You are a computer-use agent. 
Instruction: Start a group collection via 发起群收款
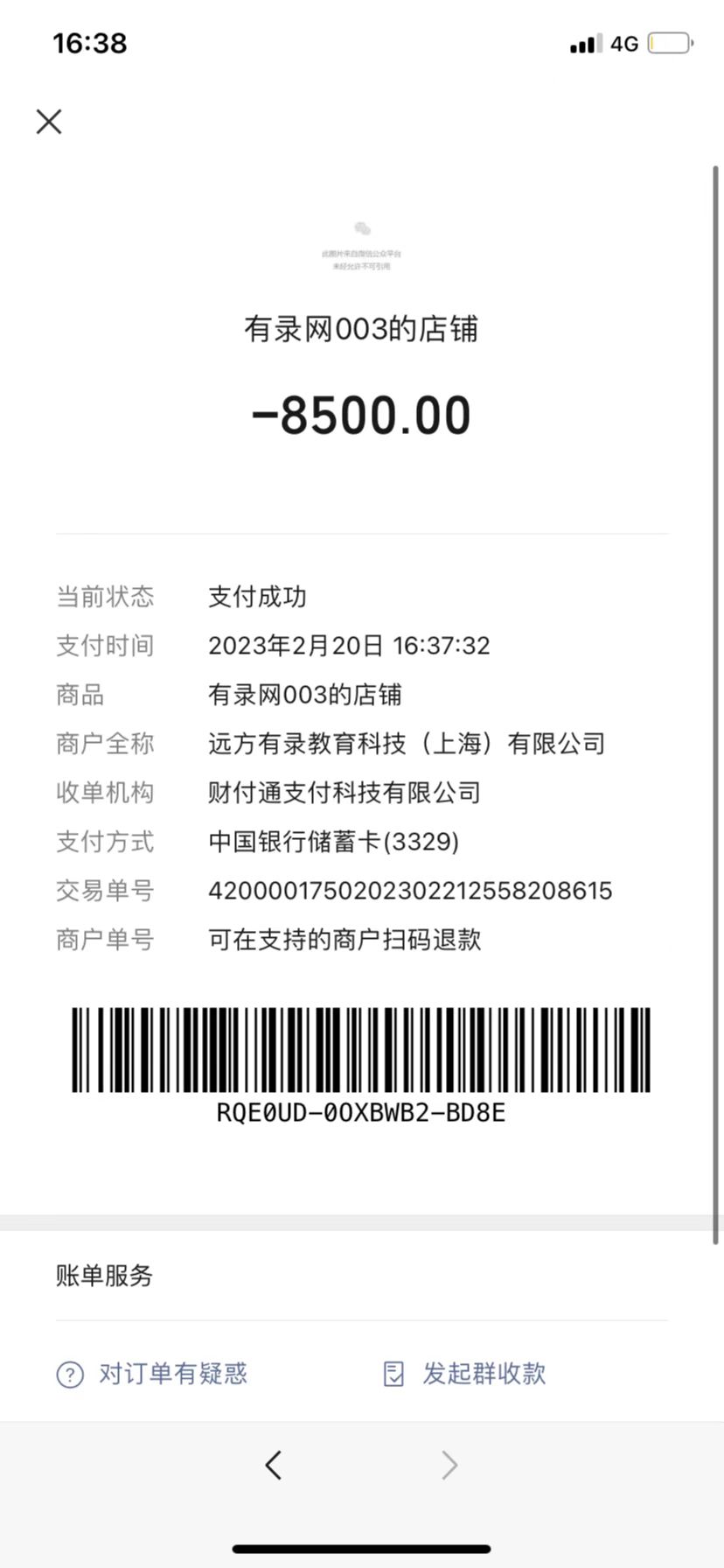pyautogui.click(x=466, y=1374)
